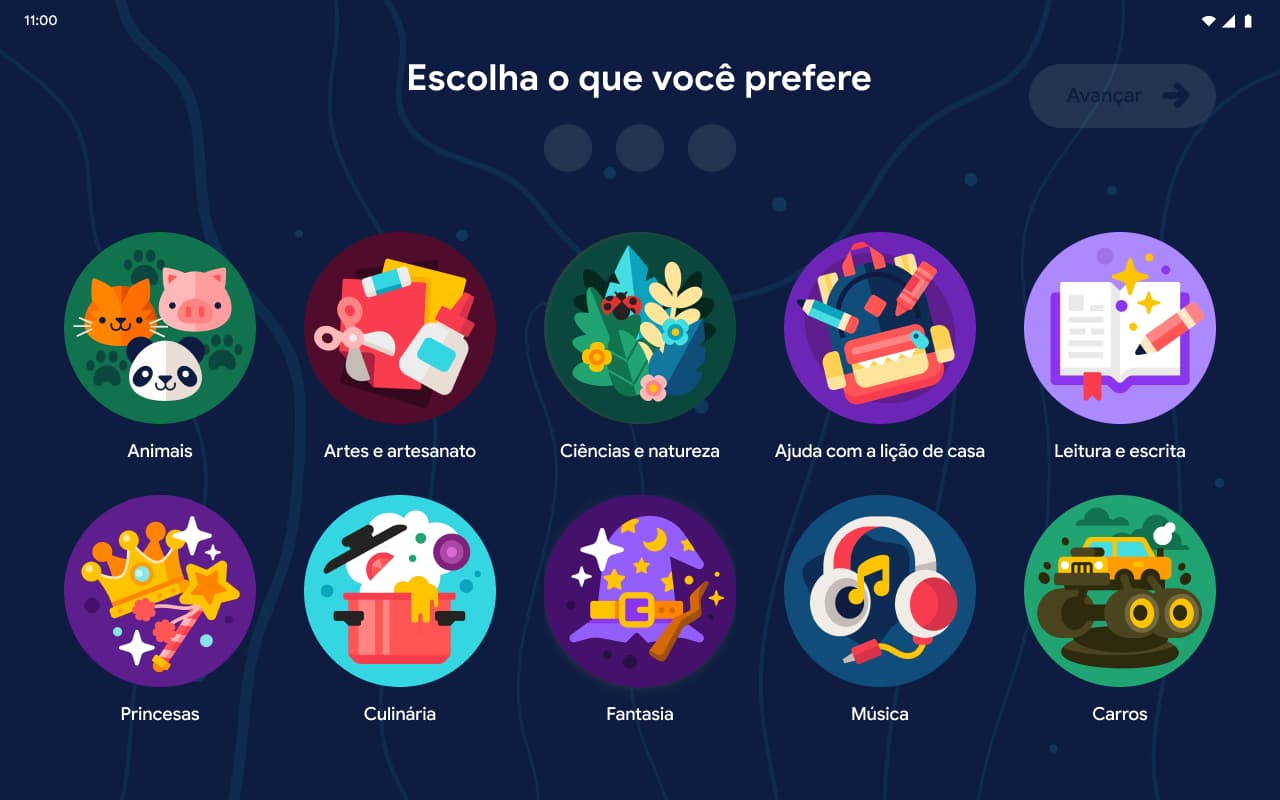
Task: Select the Princesas interest
Action: (160, 591)
